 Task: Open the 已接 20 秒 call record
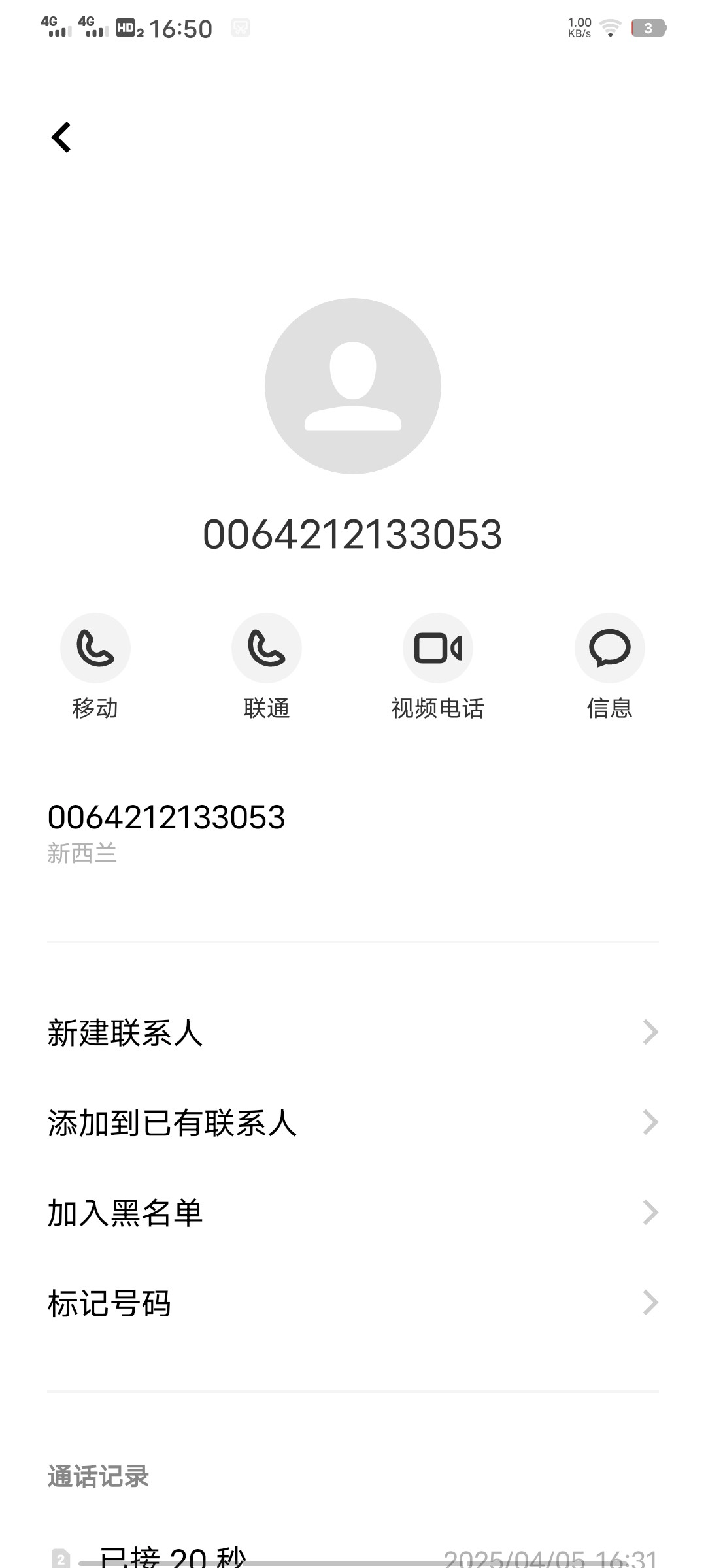coord(353,1558)
